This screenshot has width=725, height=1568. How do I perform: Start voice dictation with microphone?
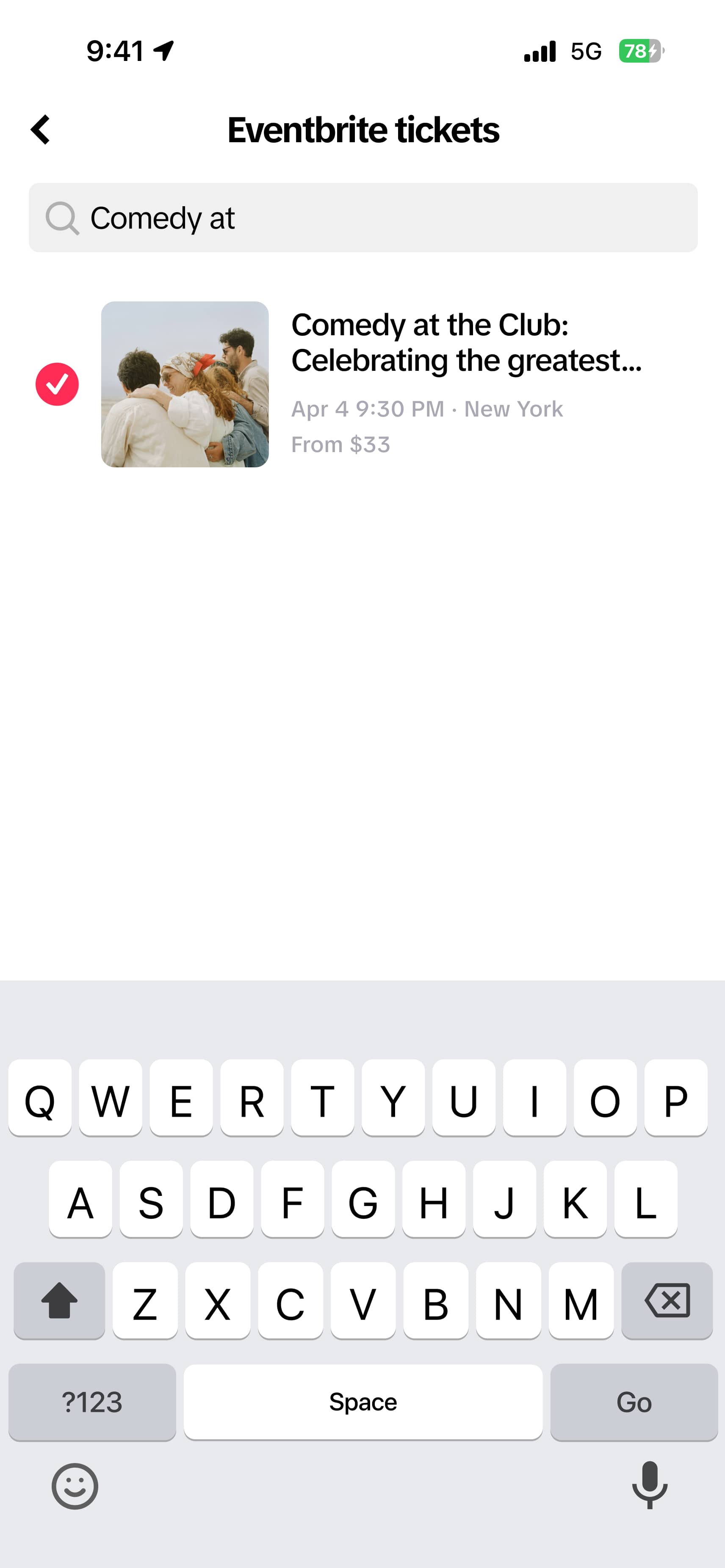pos(650,1486)
